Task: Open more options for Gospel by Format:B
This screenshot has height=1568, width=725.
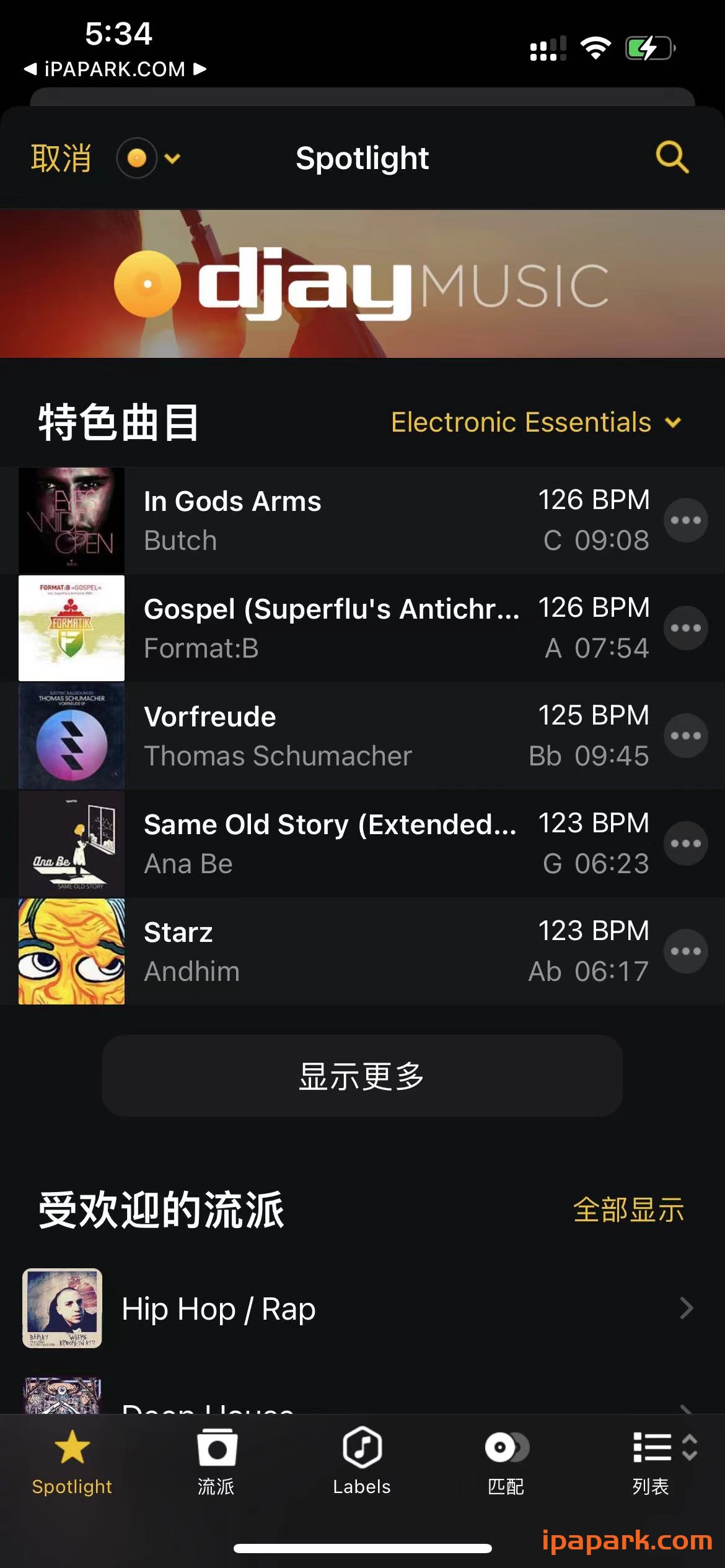Action: pyautogui.click(x=686, y=627)
